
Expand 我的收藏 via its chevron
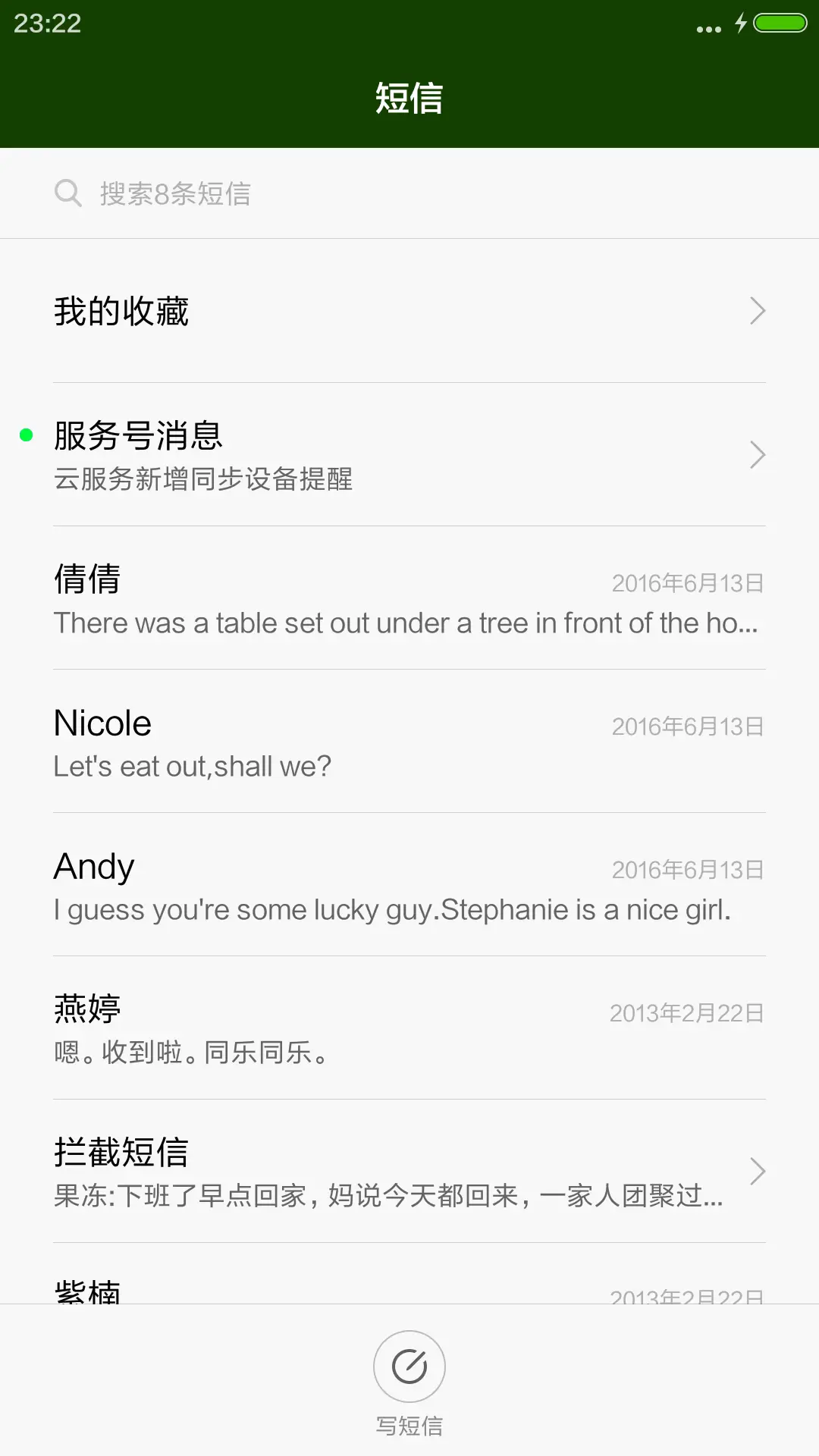757,311
